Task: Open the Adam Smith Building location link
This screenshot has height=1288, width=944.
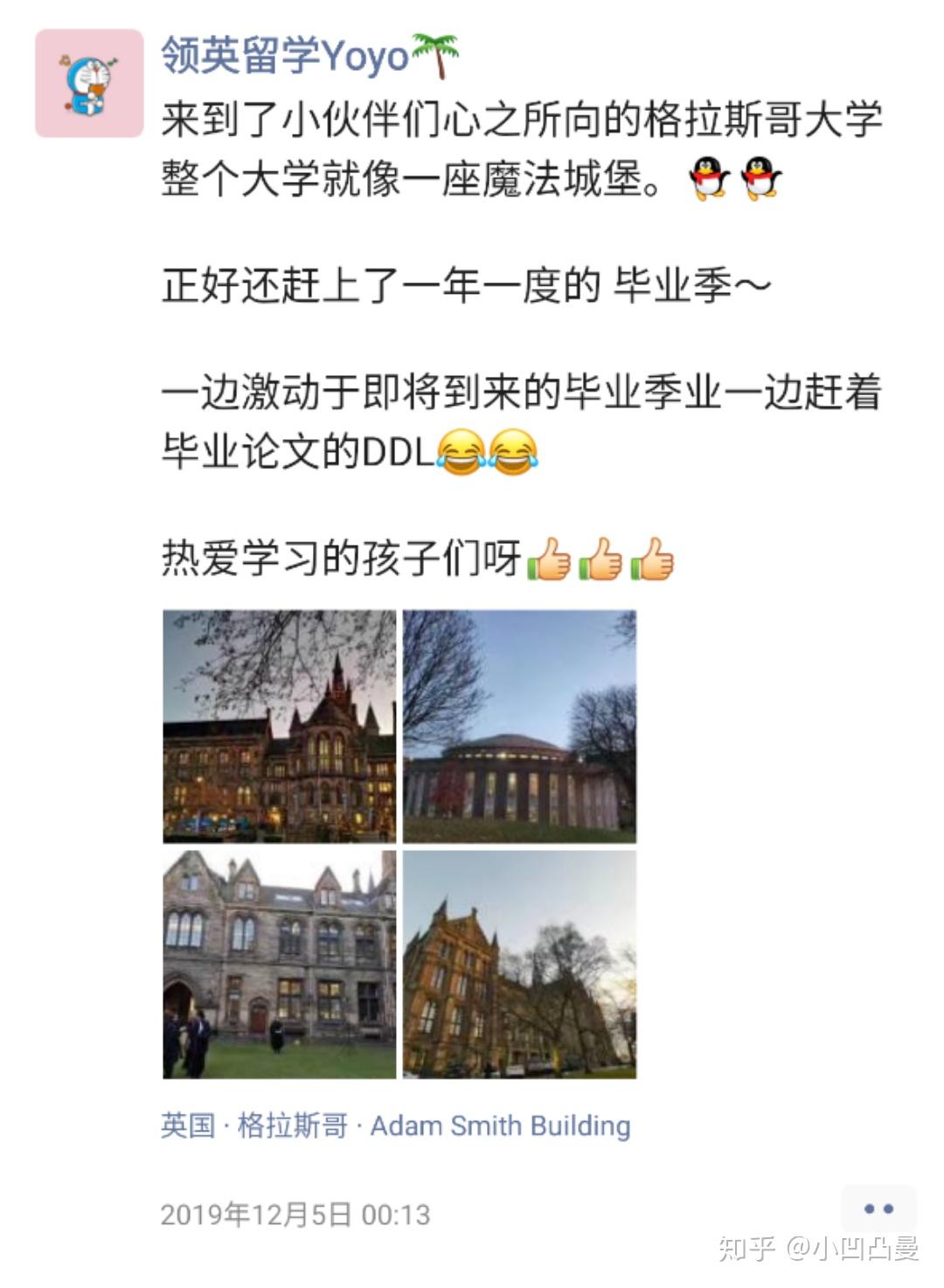Action: pos(395,1125)
